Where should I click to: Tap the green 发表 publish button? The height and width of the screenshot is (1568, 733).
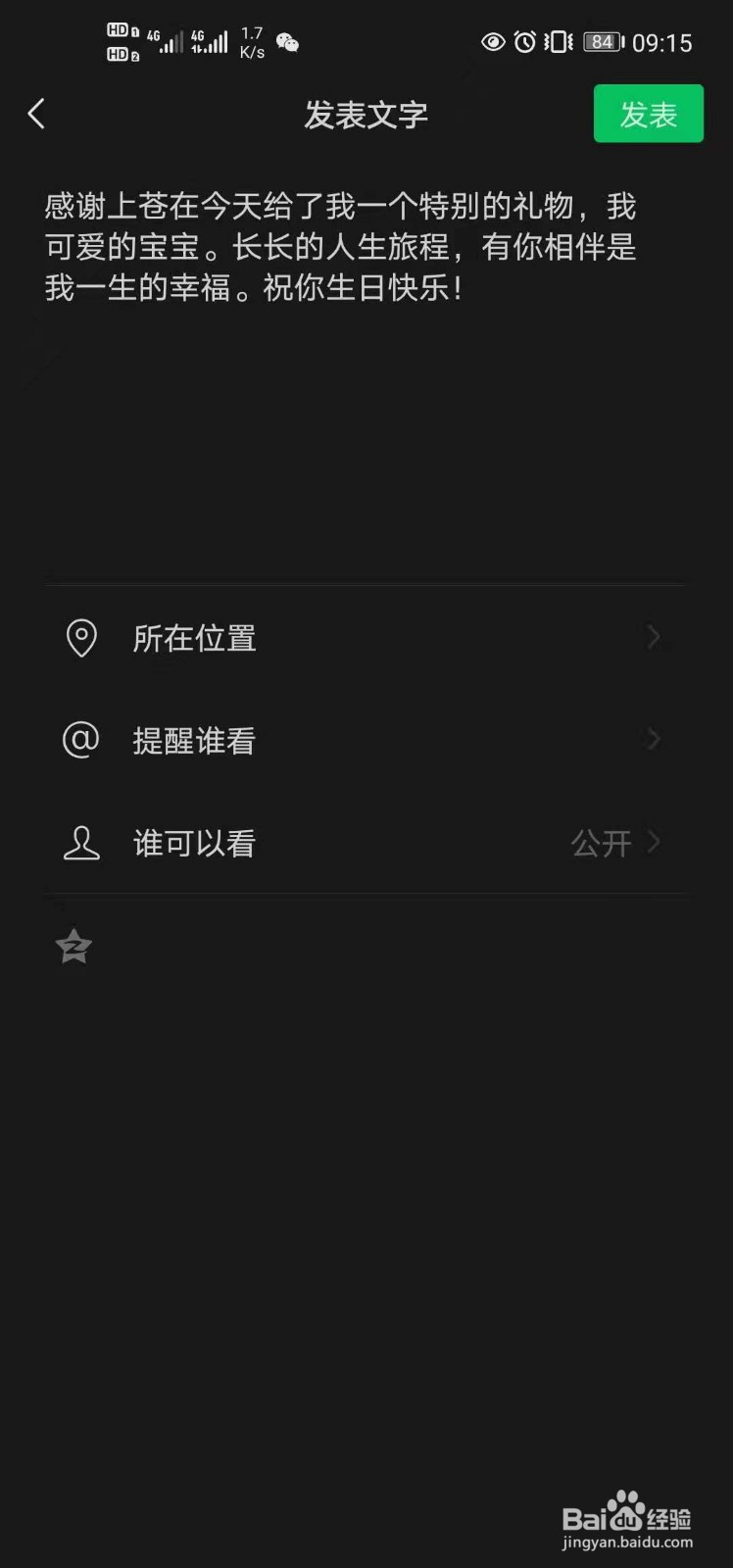[x=648, y=114]
